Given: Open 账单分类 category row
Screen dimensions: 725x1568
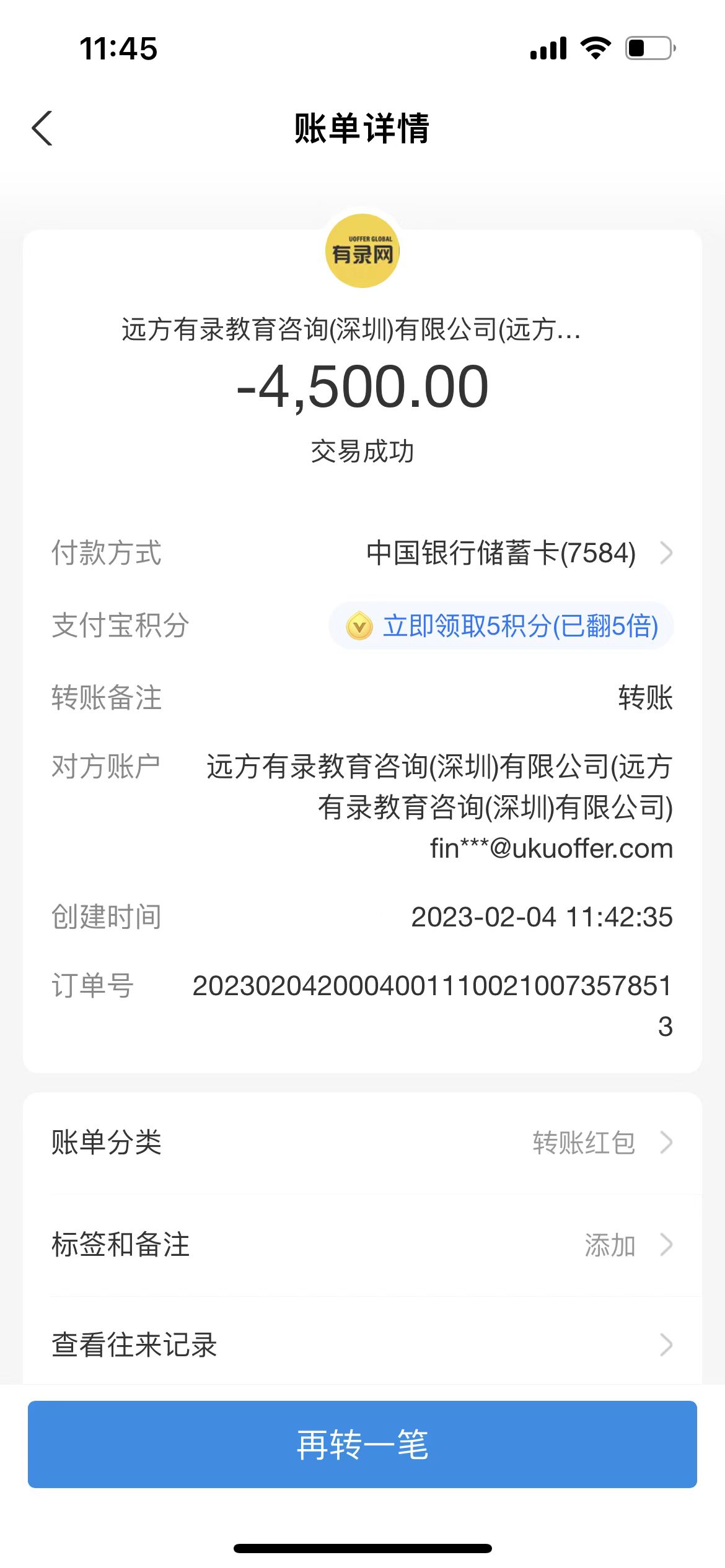Looking at the screenshot, I should point(362,1143).
